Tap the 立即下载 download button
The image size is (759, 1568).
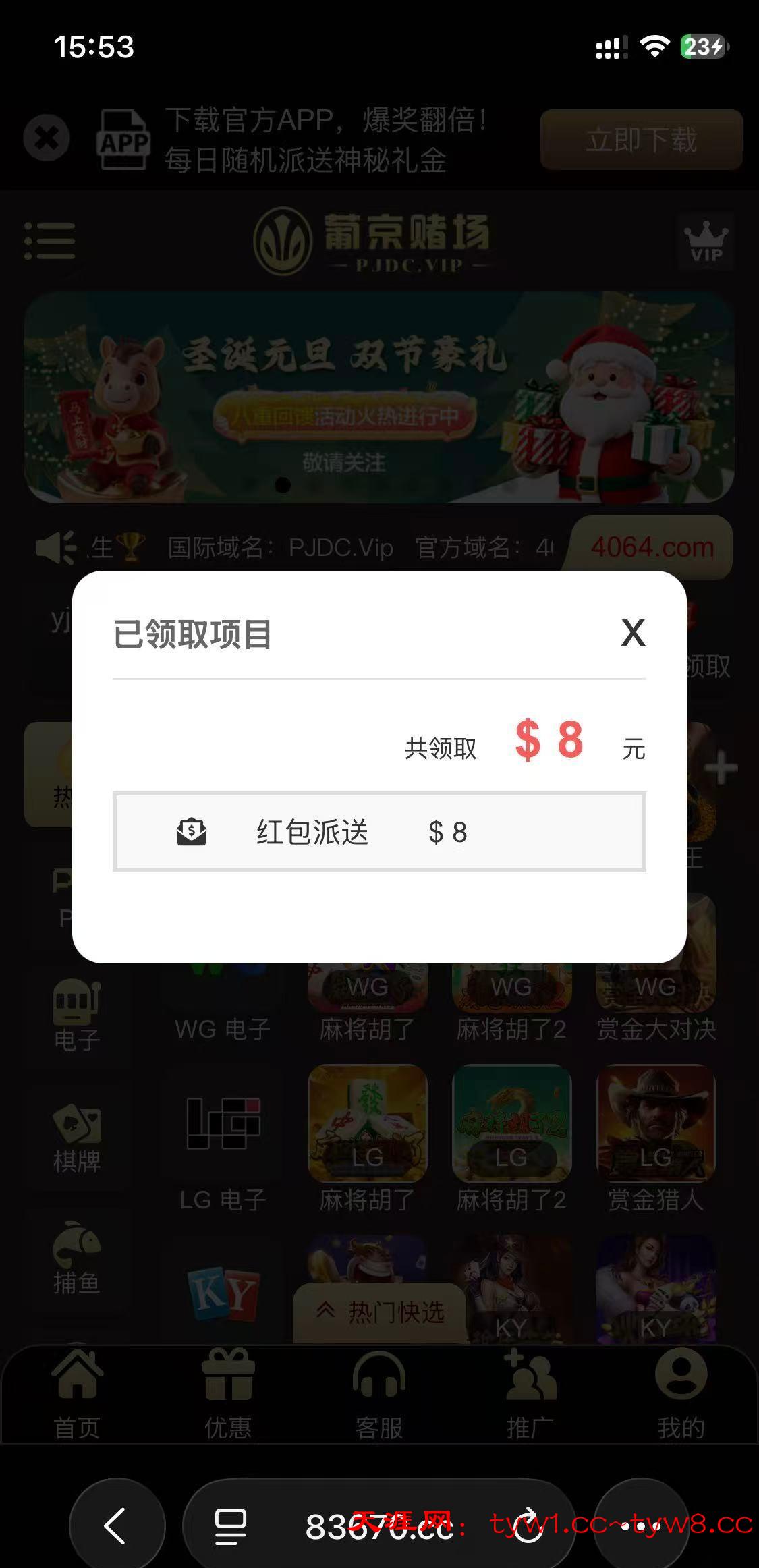point(641,140)
